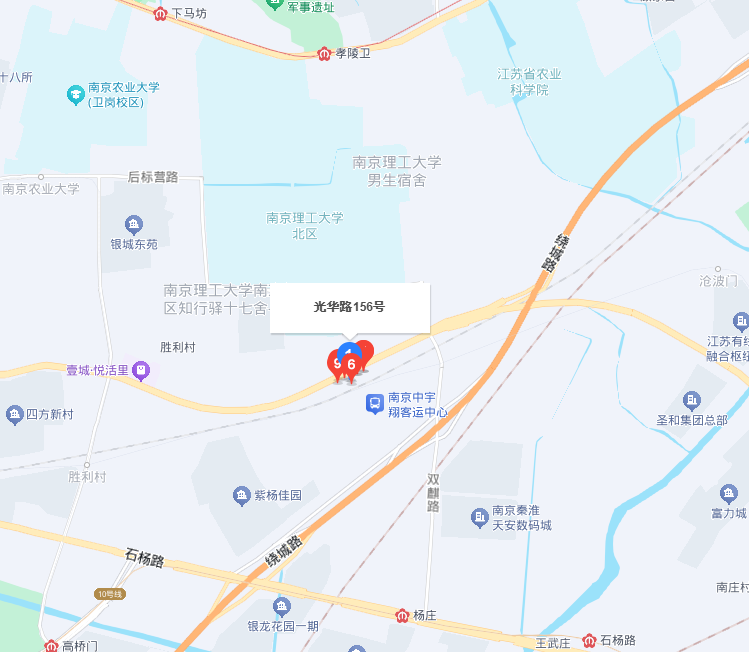Select the 杨庄 metro station marker

pos(402,615)
